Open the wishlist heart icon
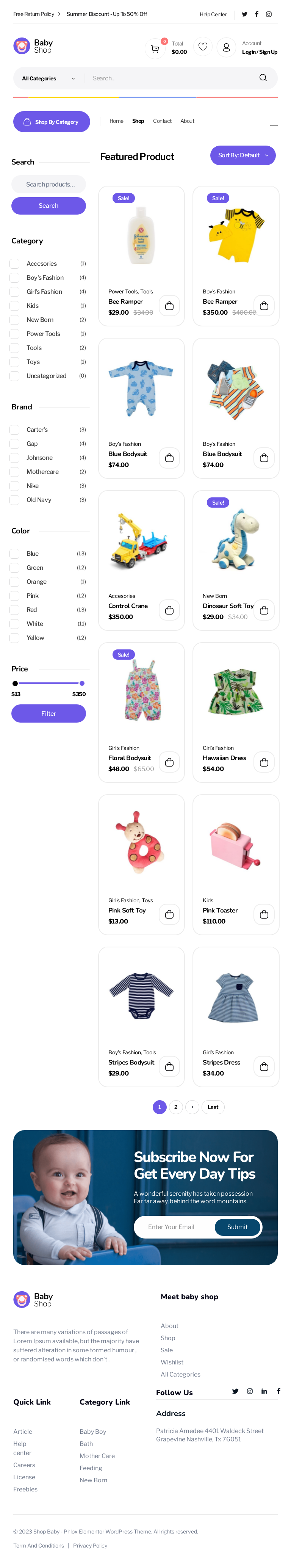The height and width of the screenshot is (1568, 291). pyautogui.click(x=203, y=47)
